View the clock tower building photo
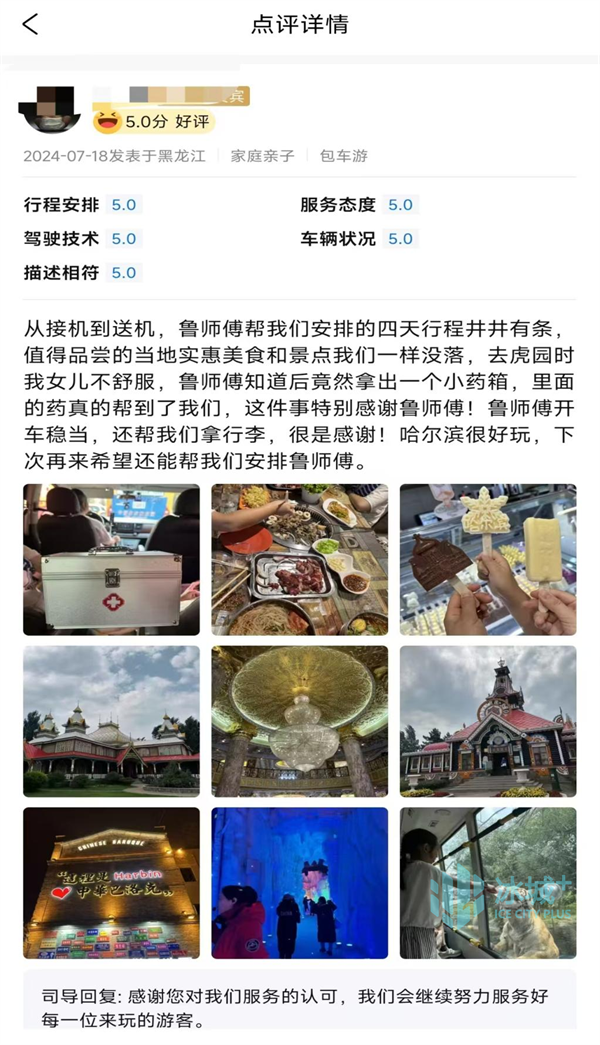Viewport: 600px width, 1045px height. [x=488, y=721]
